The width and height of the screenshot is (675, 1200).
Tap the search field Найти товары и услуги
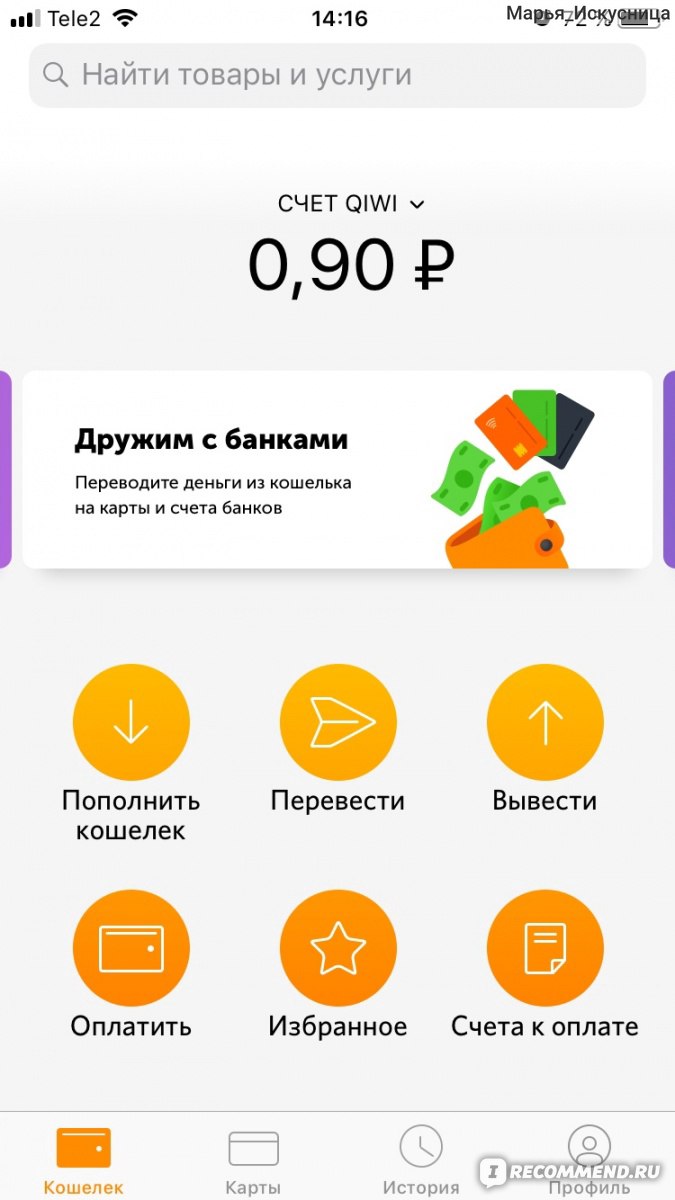(x=337, y=75)
